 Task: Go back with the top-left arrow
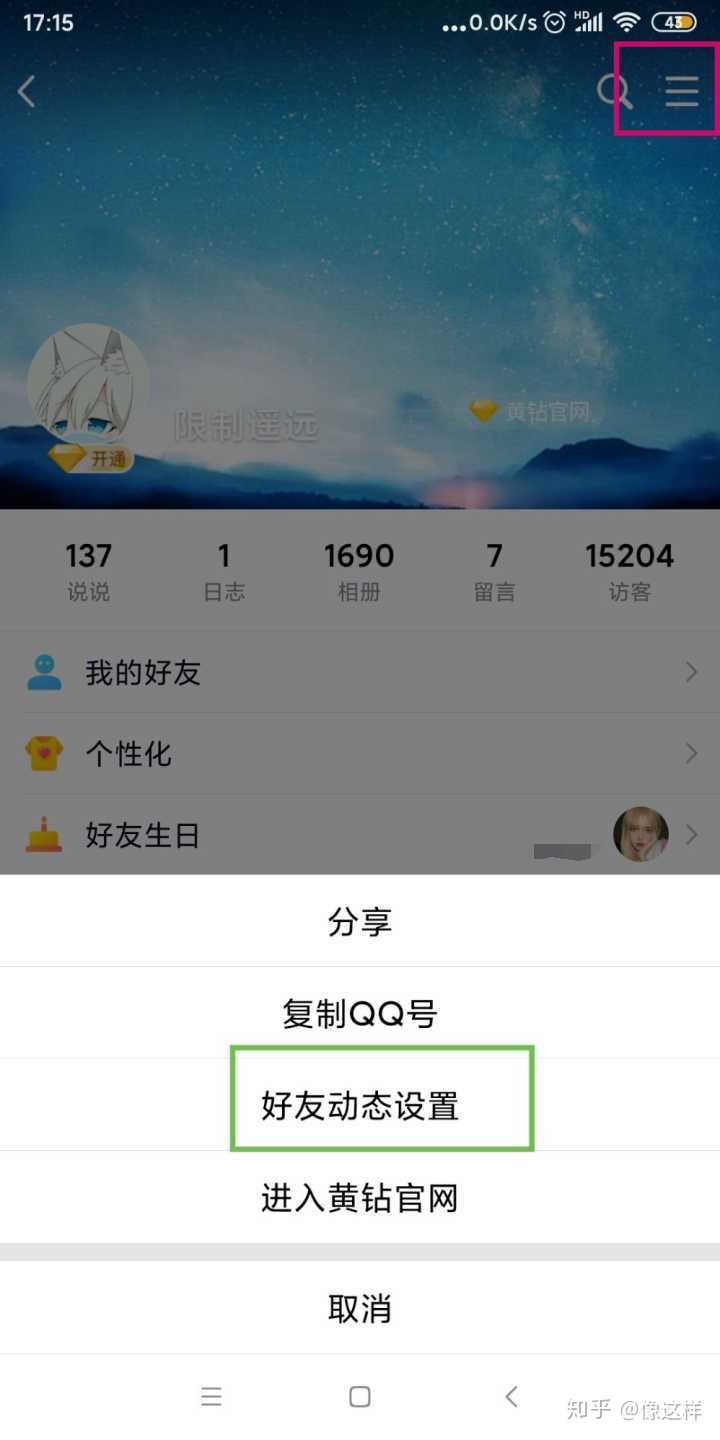point(27,91)
